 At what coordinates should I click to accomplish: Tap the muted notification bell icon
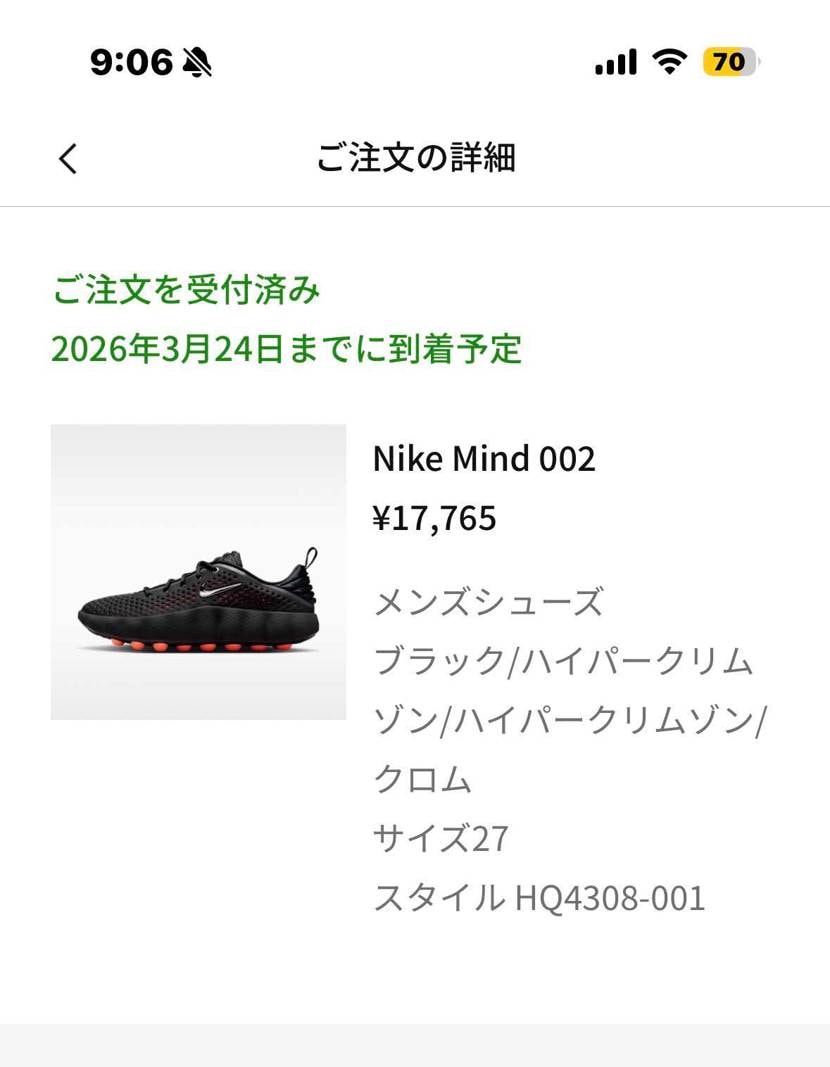tap(196, 61)
